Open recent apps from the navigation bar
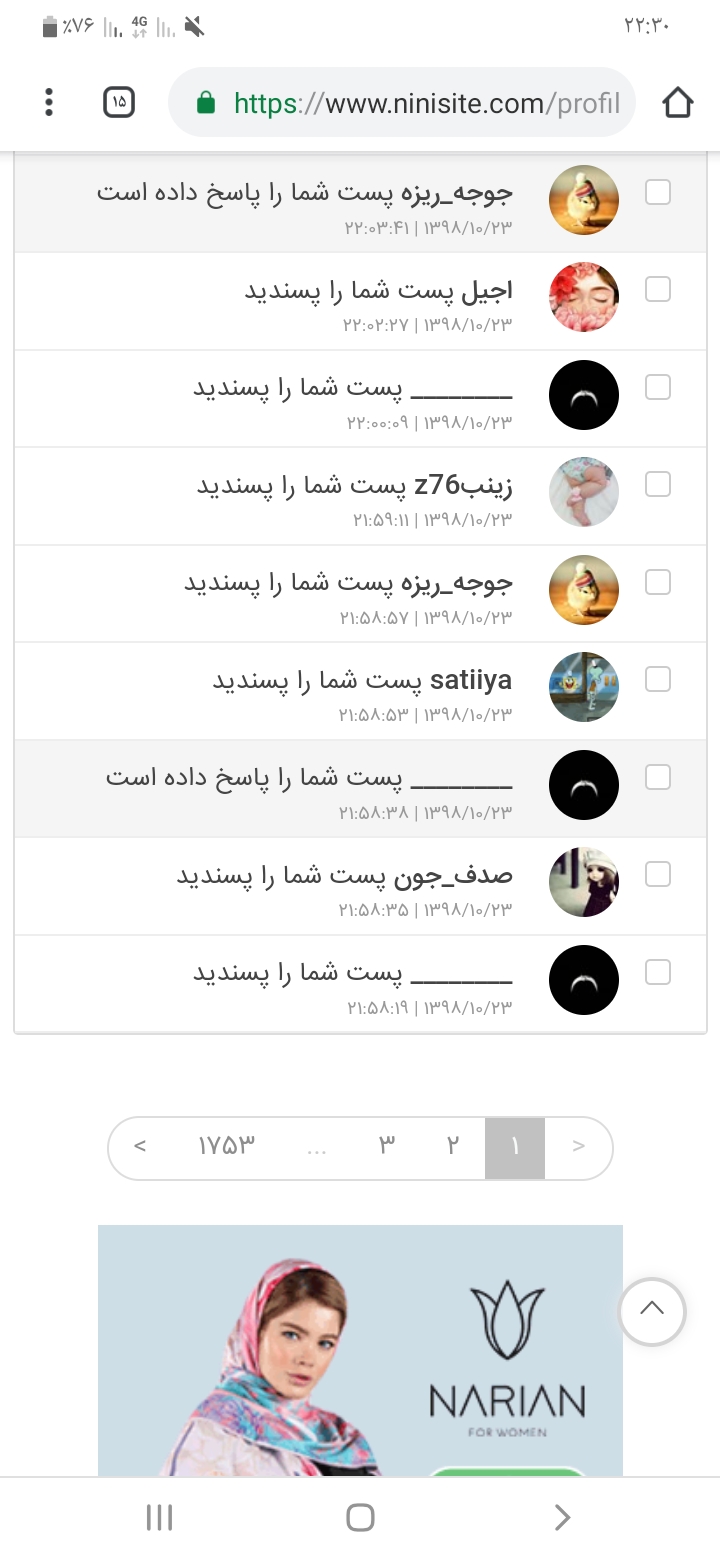The width and height of the screenshot is (720, 1560). pos(160,1518)
